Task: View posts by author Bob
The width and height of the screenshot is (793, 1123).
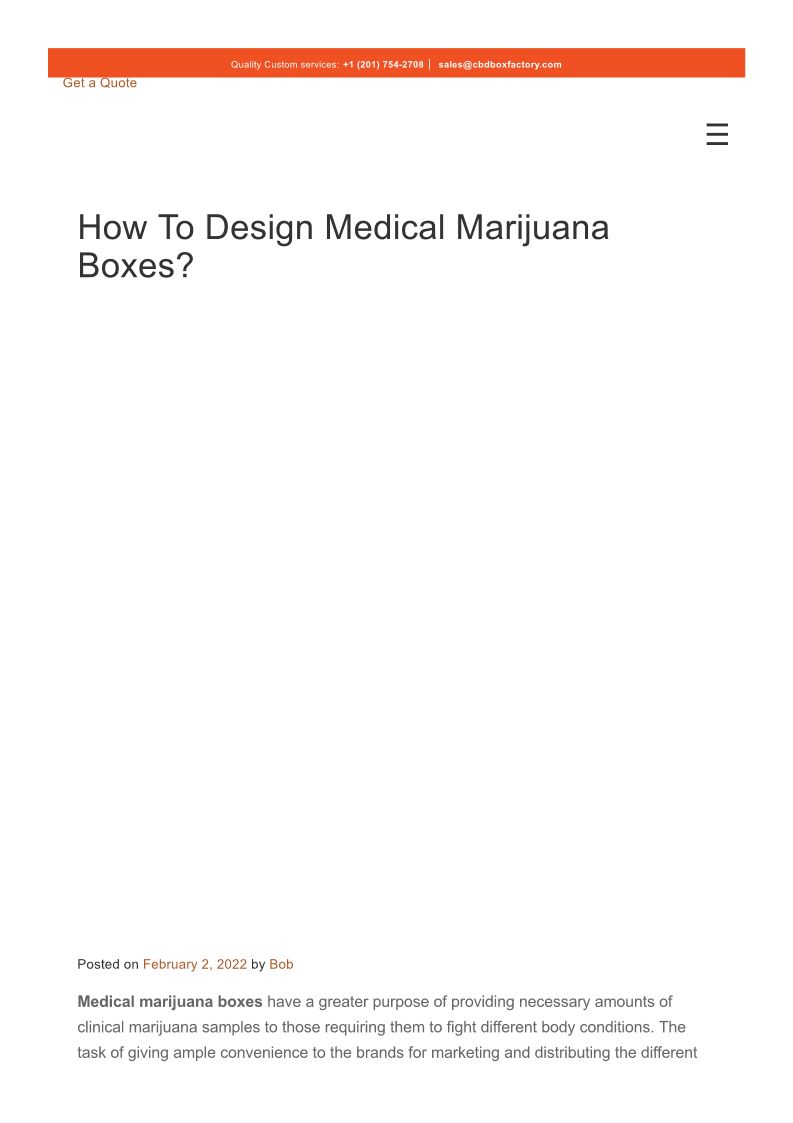Action: pos(281,965)
